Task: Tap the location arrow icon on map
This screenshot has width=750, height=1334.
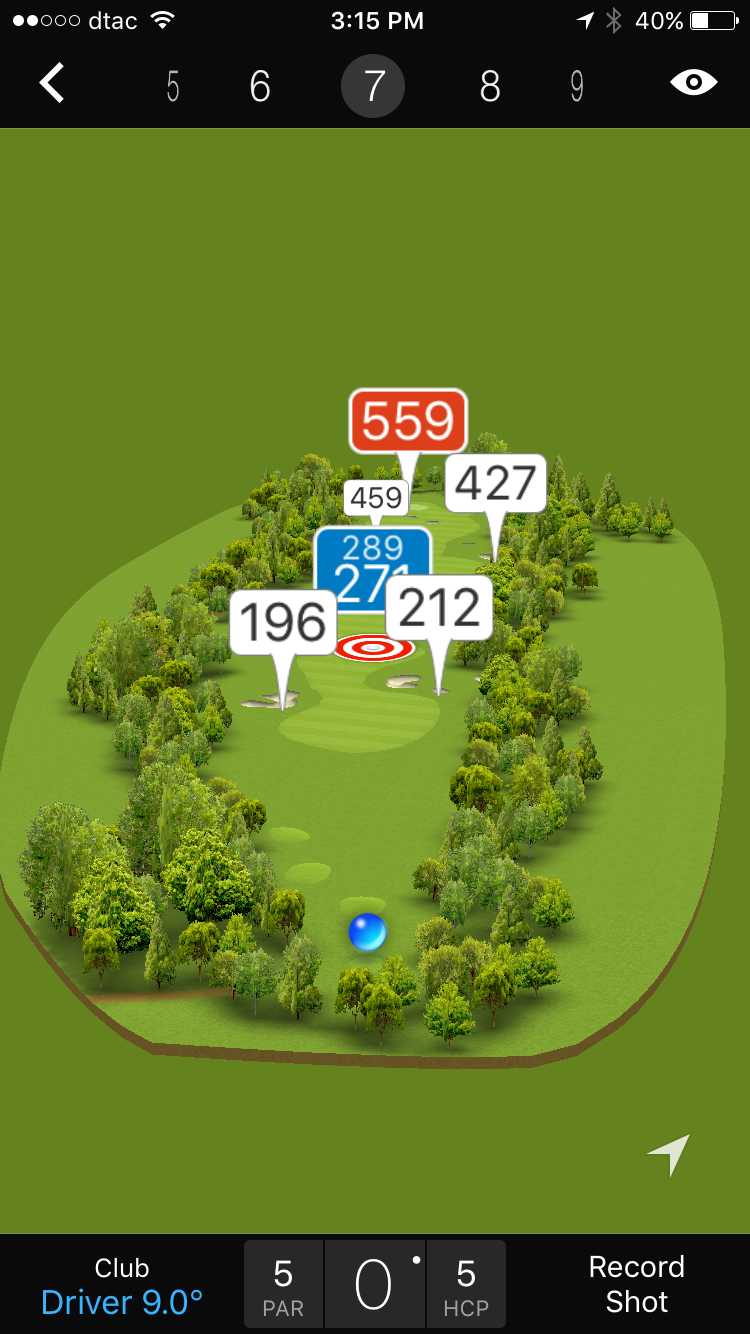Action: (669, 1155)
